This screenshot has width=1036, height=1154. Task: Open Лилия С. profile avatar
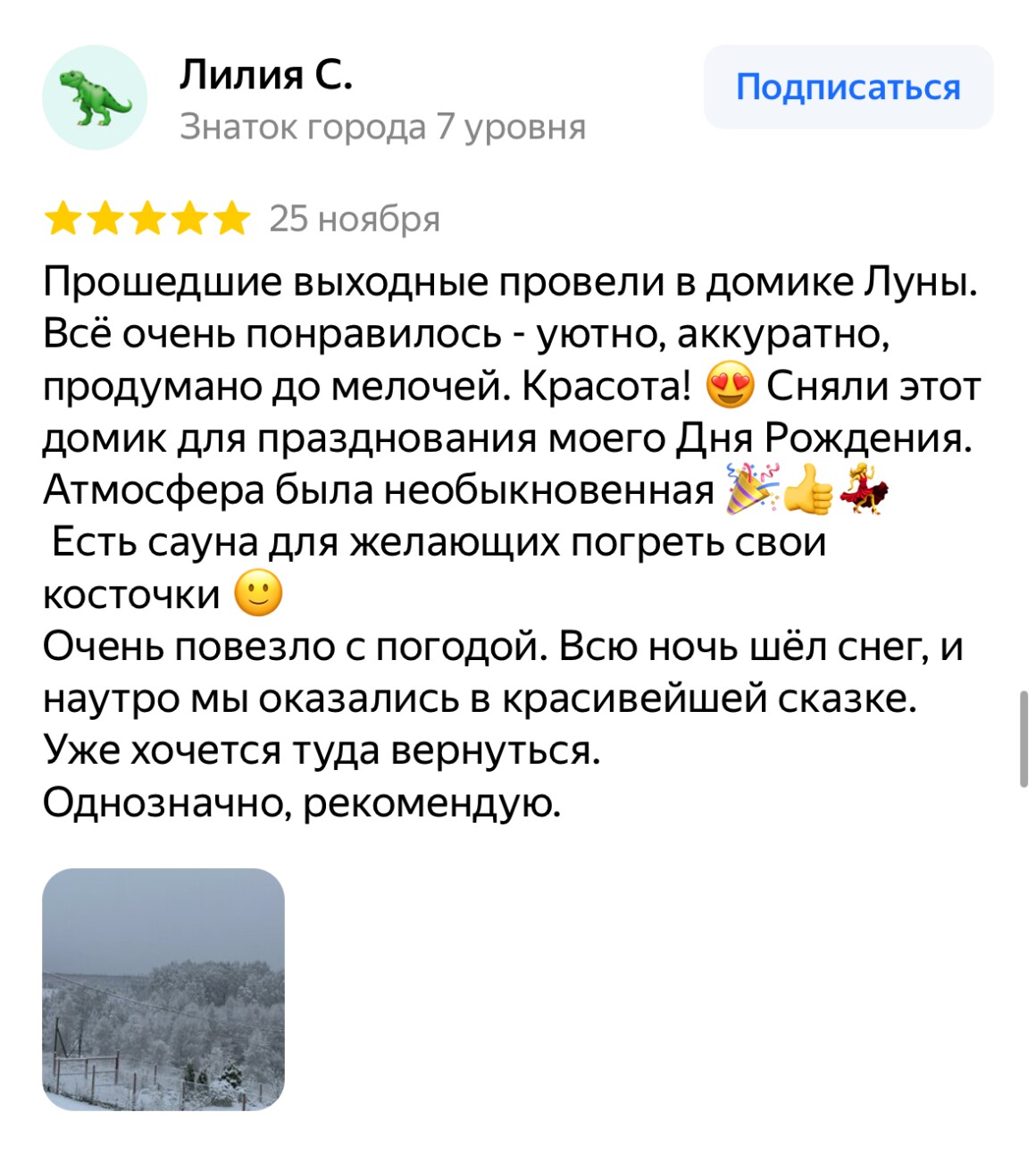[95, 97]
